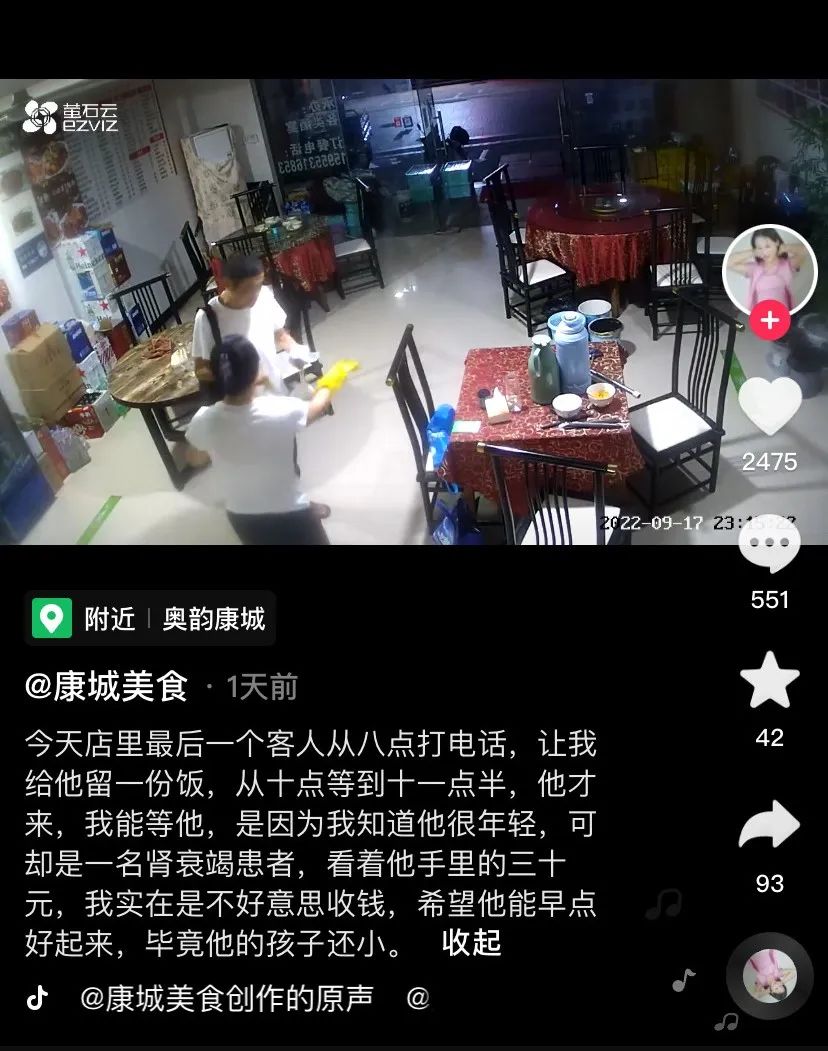Follow the creator with the red plus button
This screenshot has height=1051, width=828.
pyautogui.click(x=769, y=322)
